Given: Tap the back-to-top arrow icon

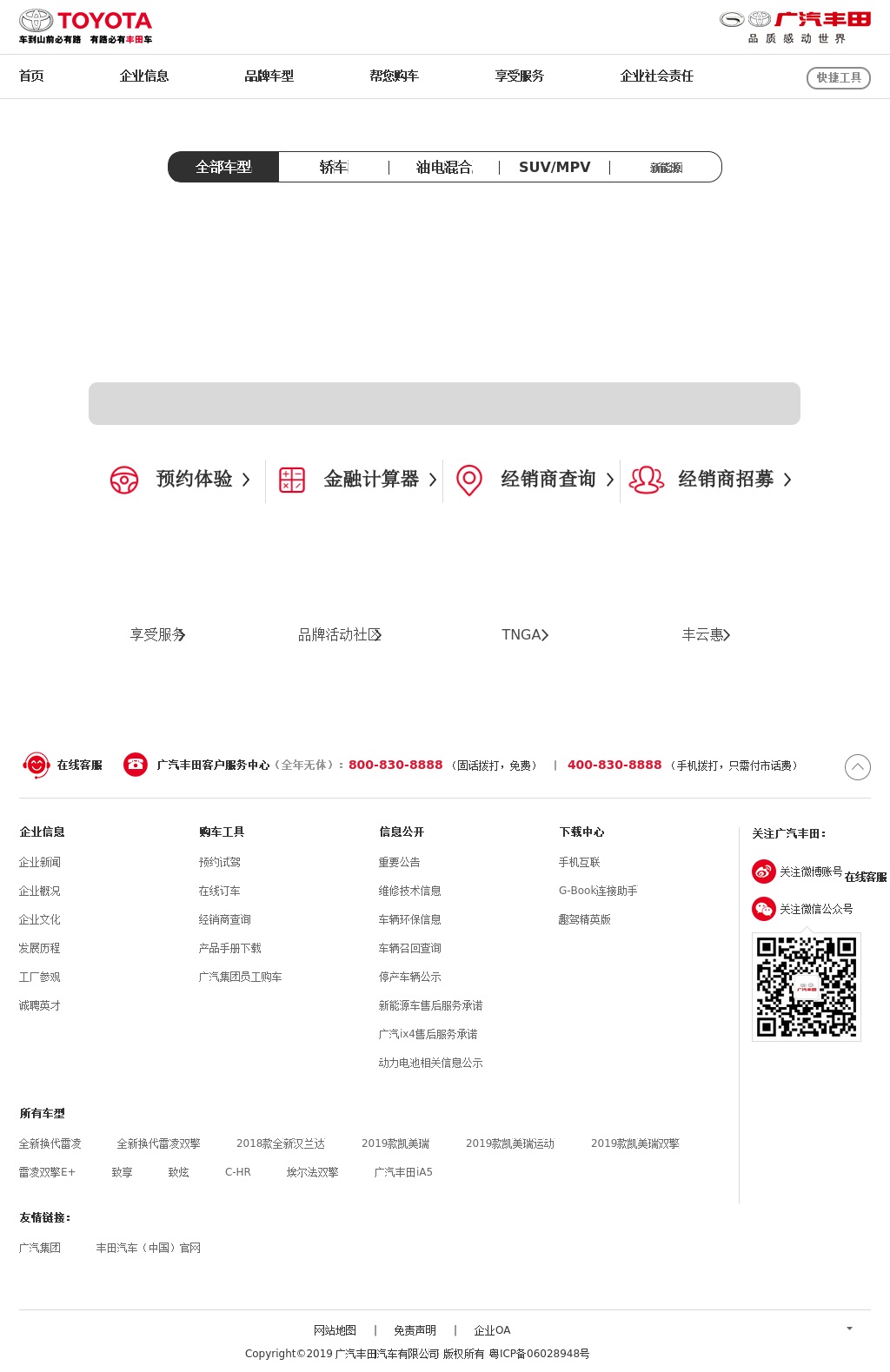Looking at the screenshot, I should [x=857, y=767].
